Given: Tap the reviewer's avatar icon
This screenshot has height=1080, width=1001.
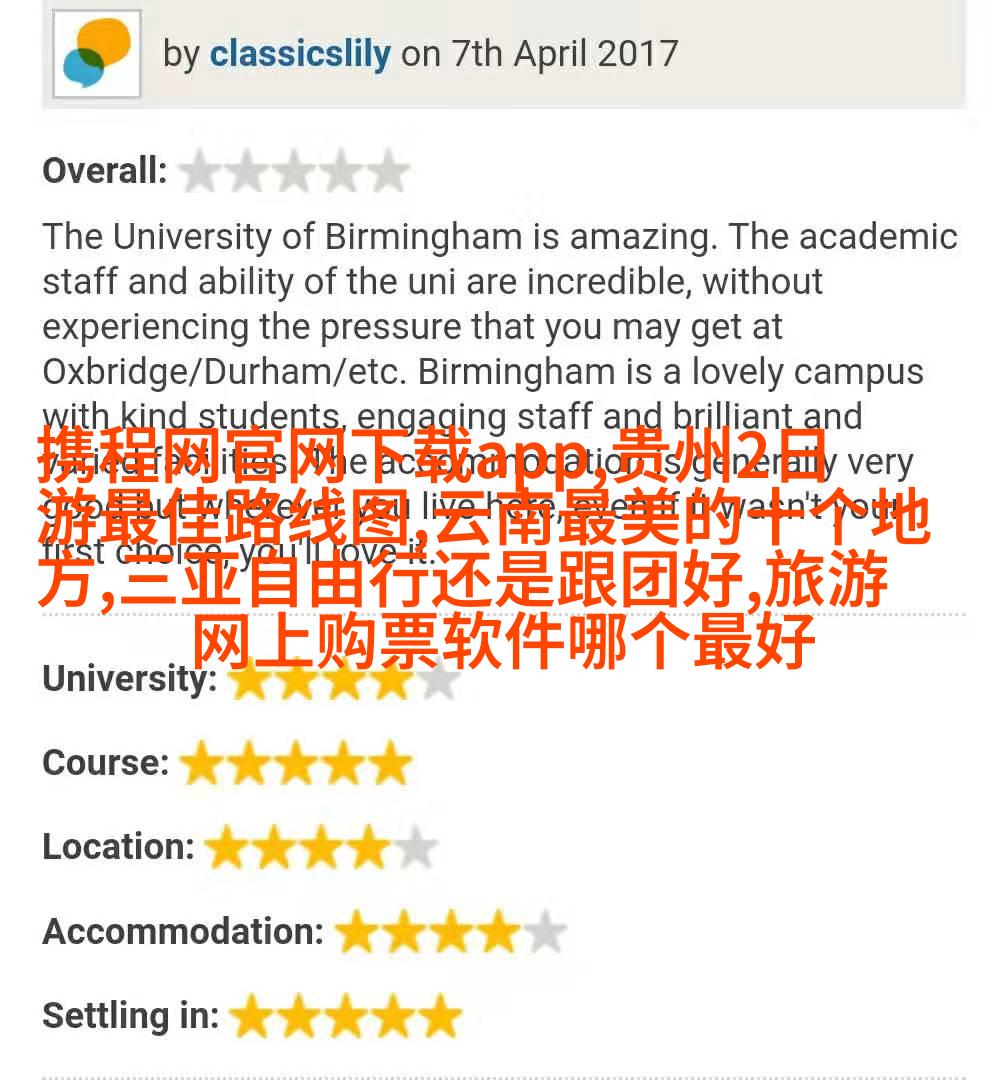Looking at the screenshot, I should pyautogui.click(x=96, y=53).
